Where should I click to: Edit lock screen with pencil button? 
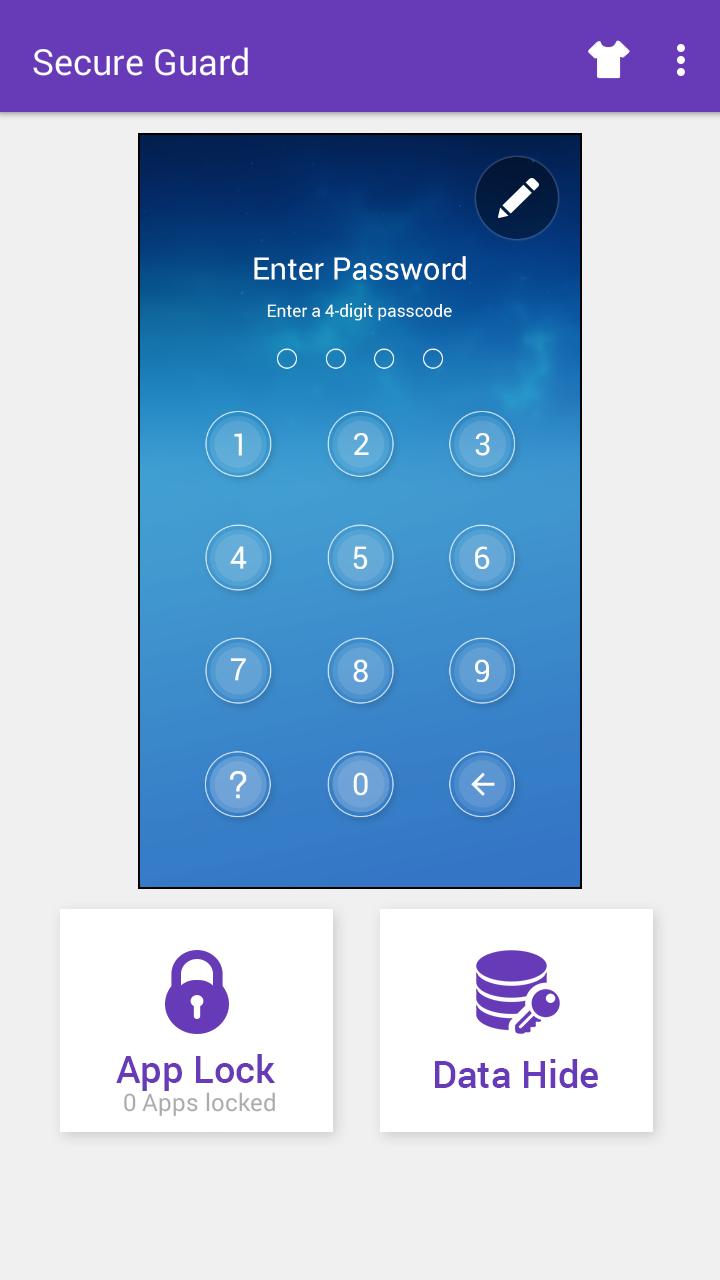pyautogui.click(x=517, y=198)
